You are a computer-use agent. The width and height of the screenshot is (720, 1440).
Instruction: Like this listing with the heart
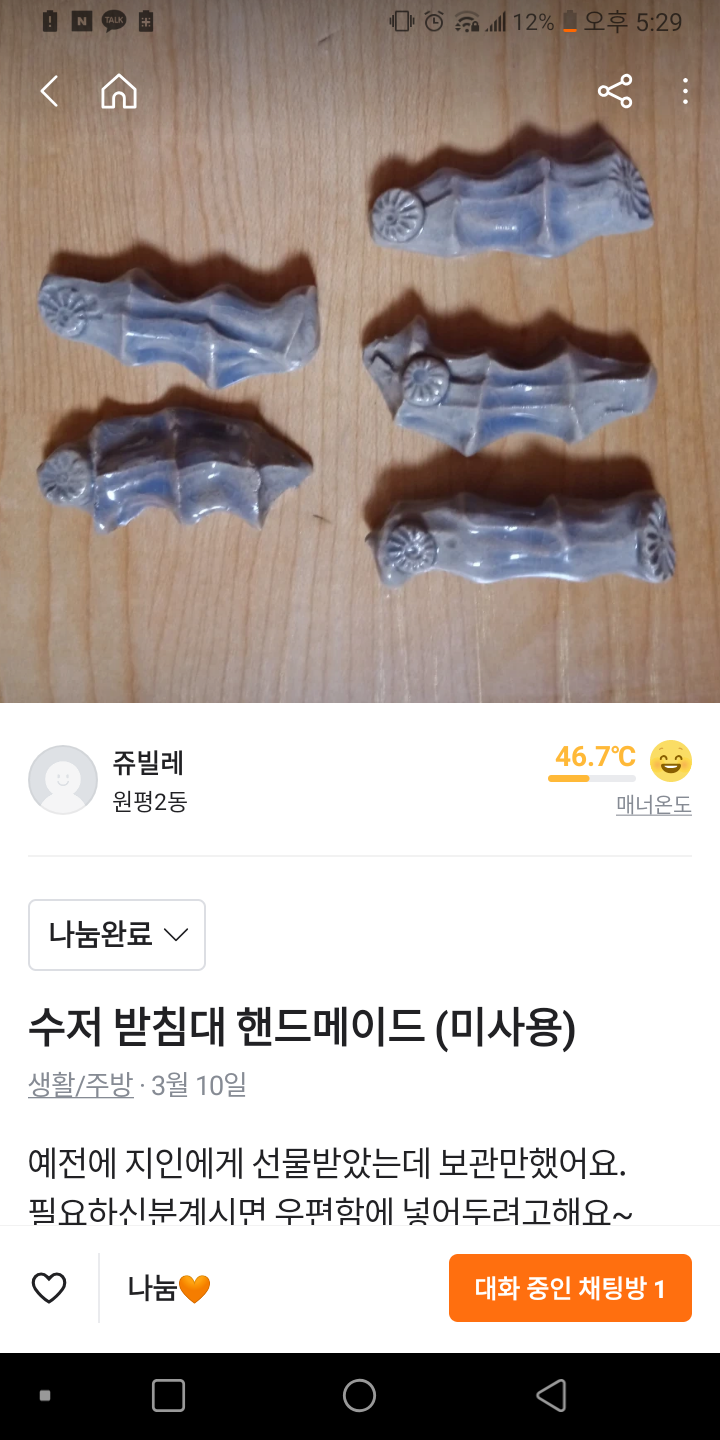point(49,1288)
